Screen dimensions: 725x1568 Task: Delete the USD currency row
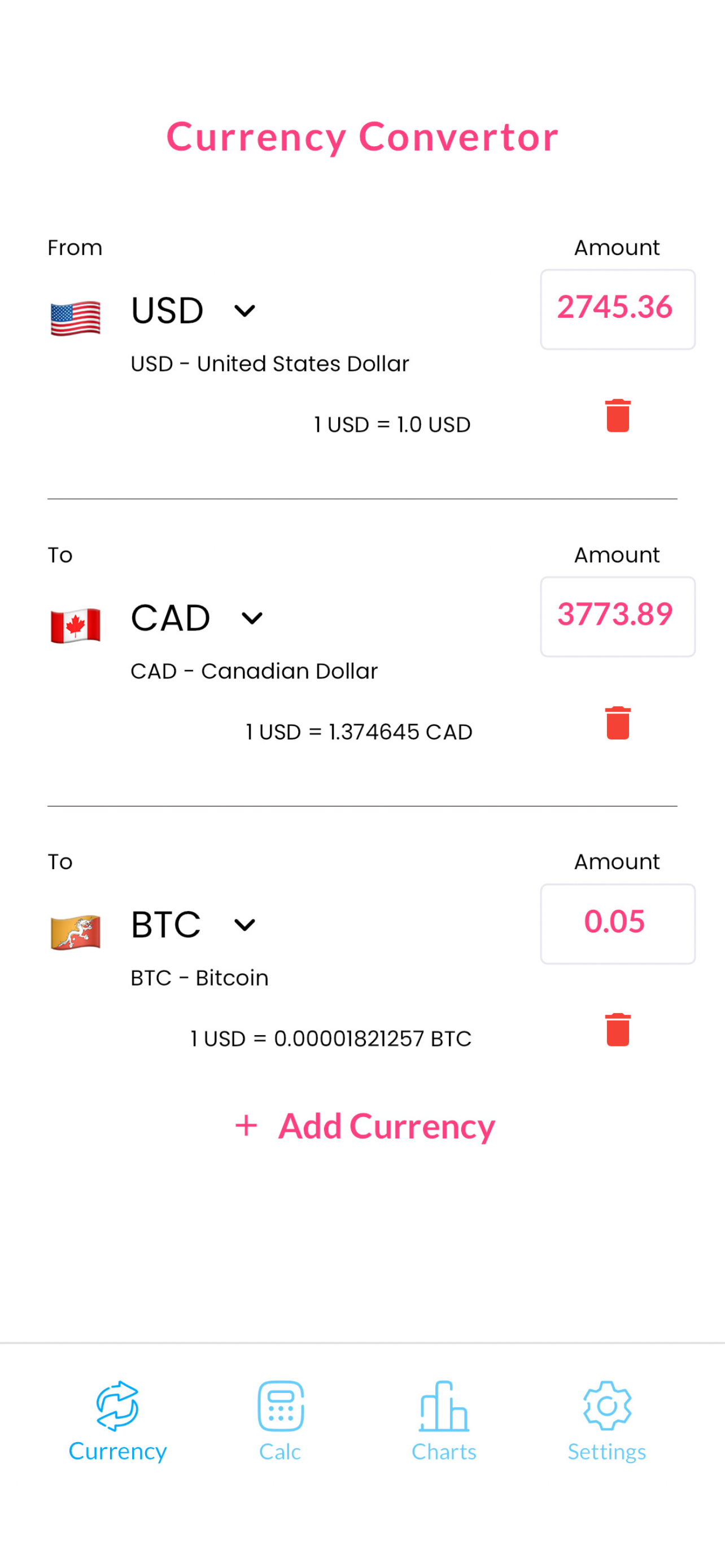pyautogui.click(x=617, y=416)
